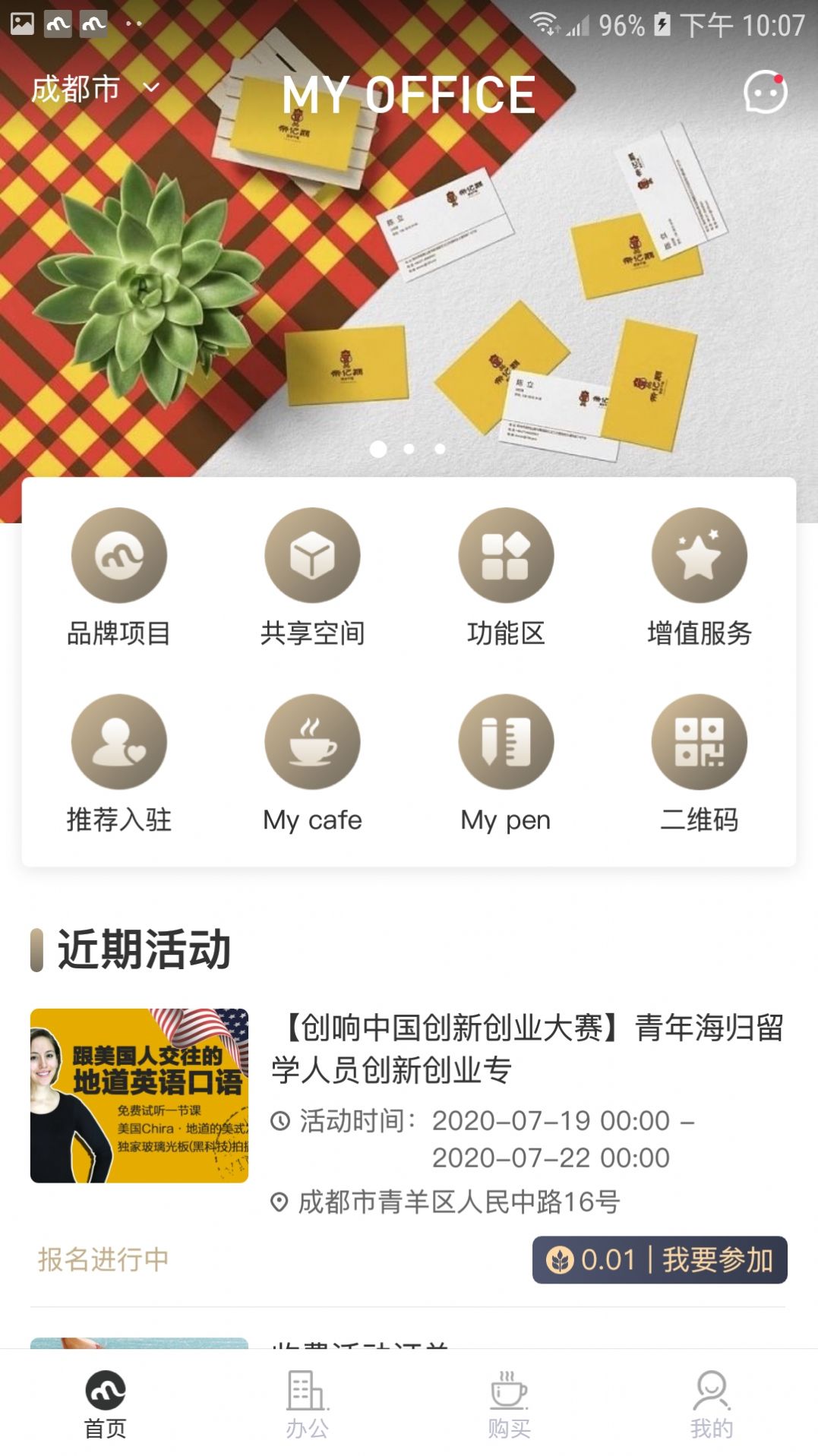This screenshot has width=818, height=1456.
Task: Select the My cafe coffee icon
Action: (x=312, y=743)
